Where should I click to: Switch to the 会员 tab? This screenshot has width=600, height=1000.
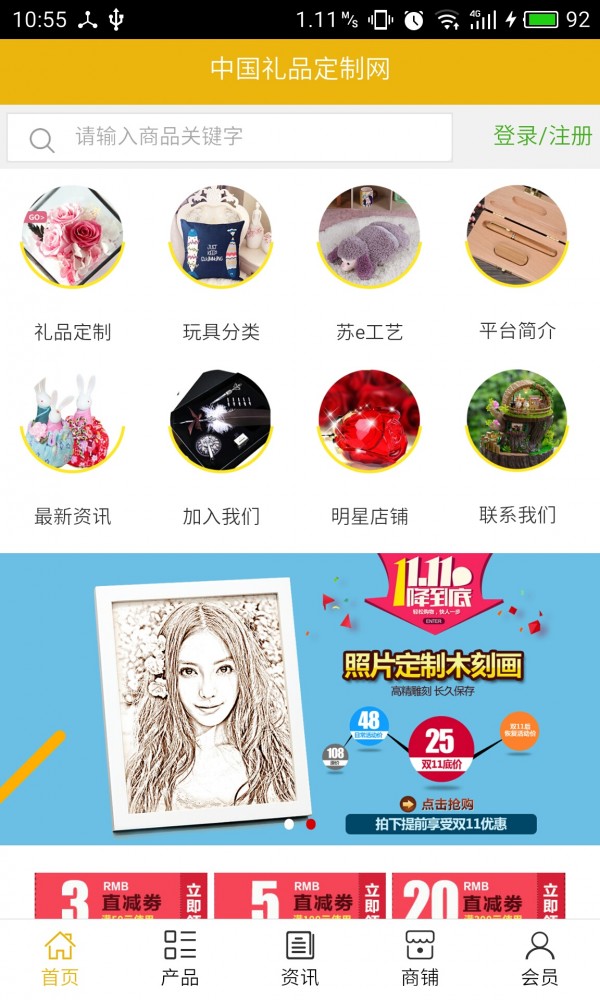point(539,959)
